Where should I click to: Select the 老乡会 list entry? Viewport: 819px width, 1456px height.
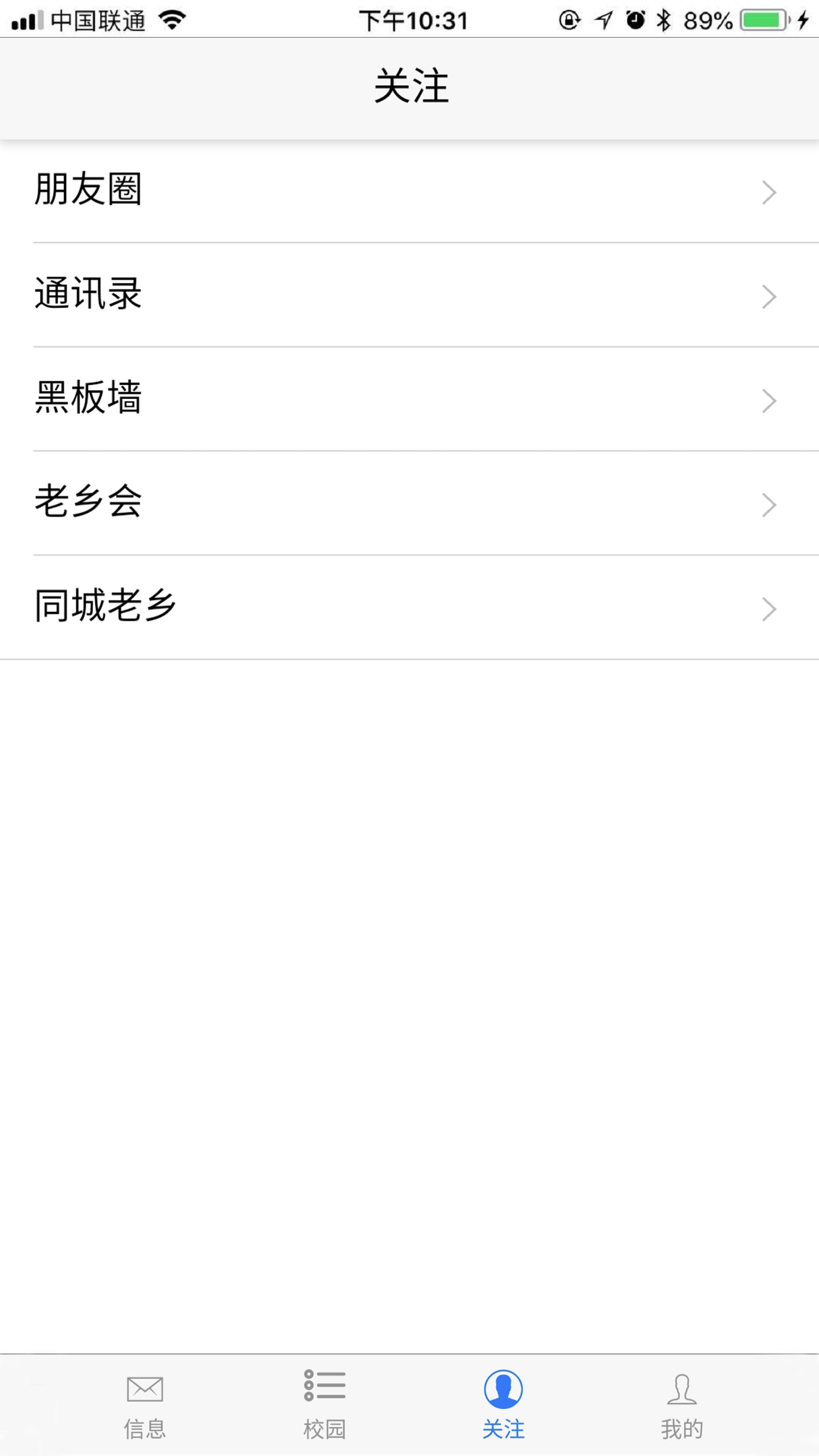[x=88, y=502]
